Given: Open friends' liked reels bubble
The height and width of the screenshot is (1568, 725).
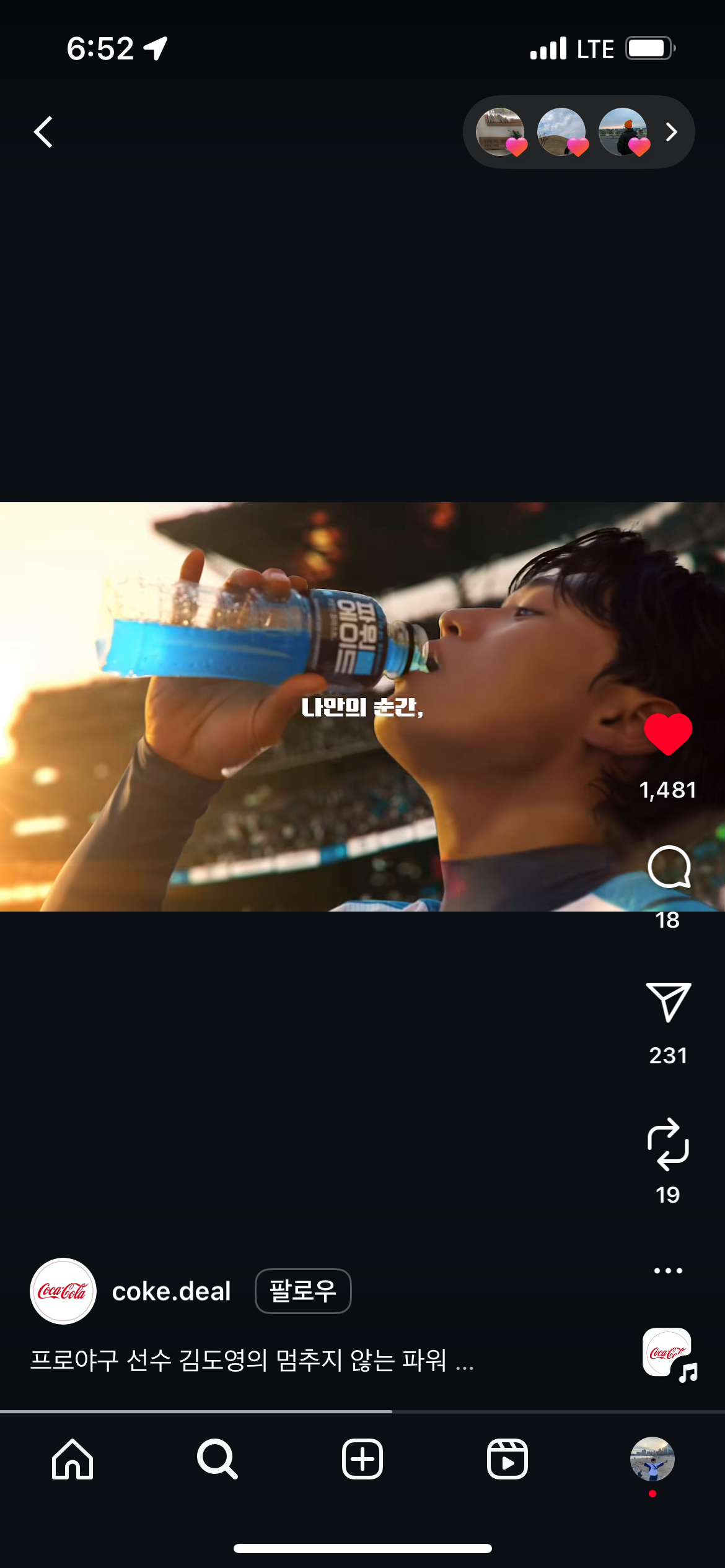Looking at the screenshot, I should point(578,132).
